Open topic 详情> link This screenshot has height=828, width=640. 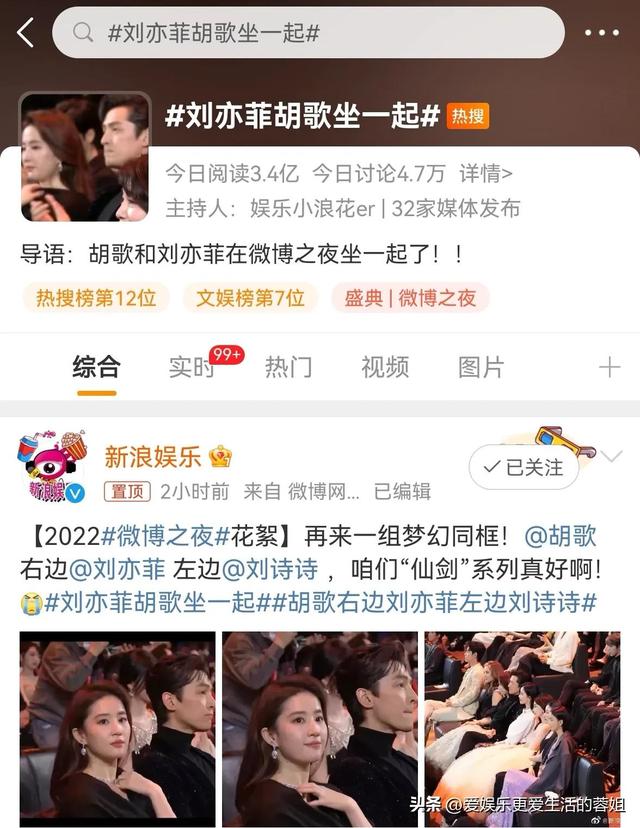point(486,172)
